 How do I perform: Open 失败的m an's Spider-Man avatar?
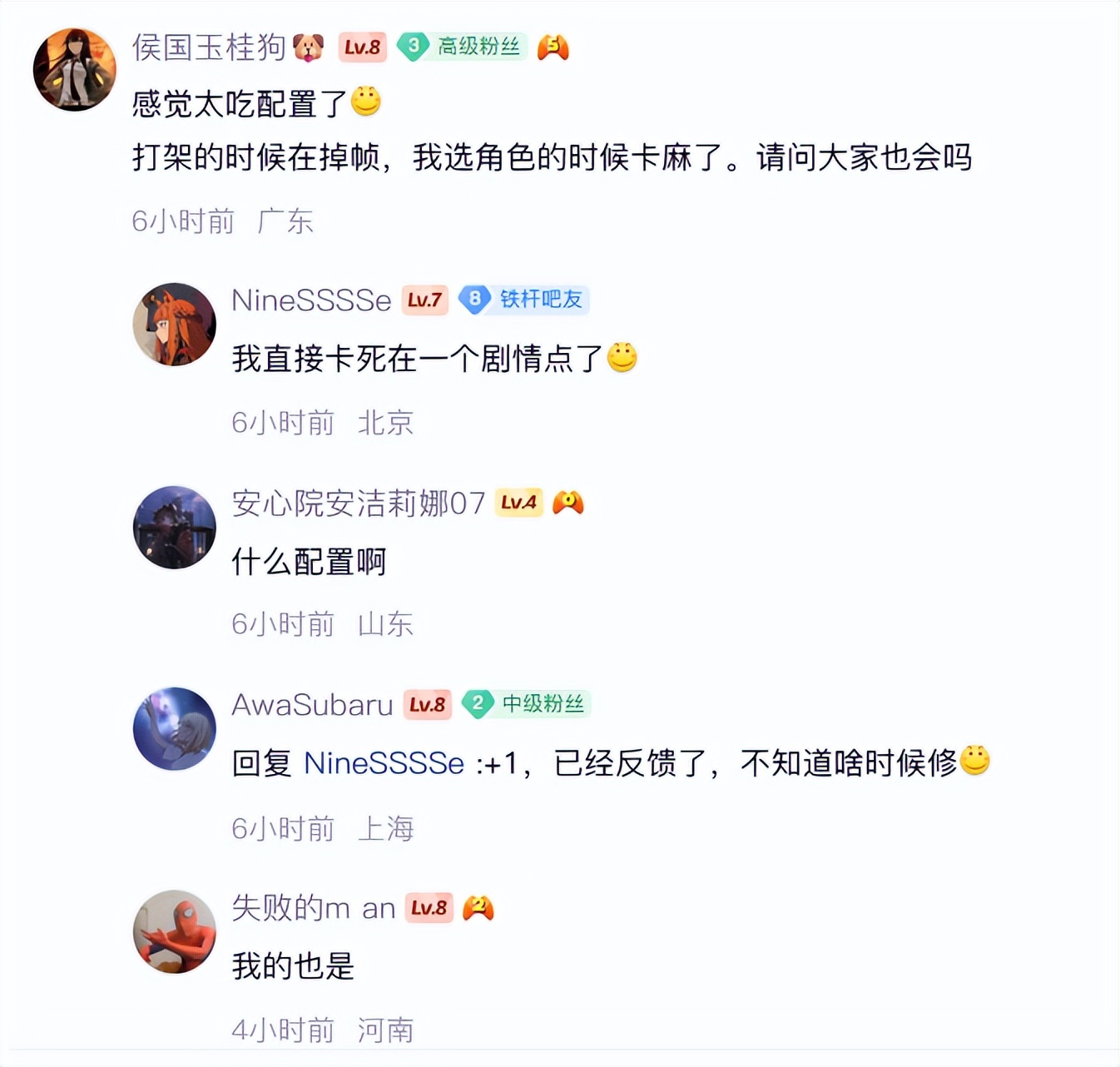point(175,931)
